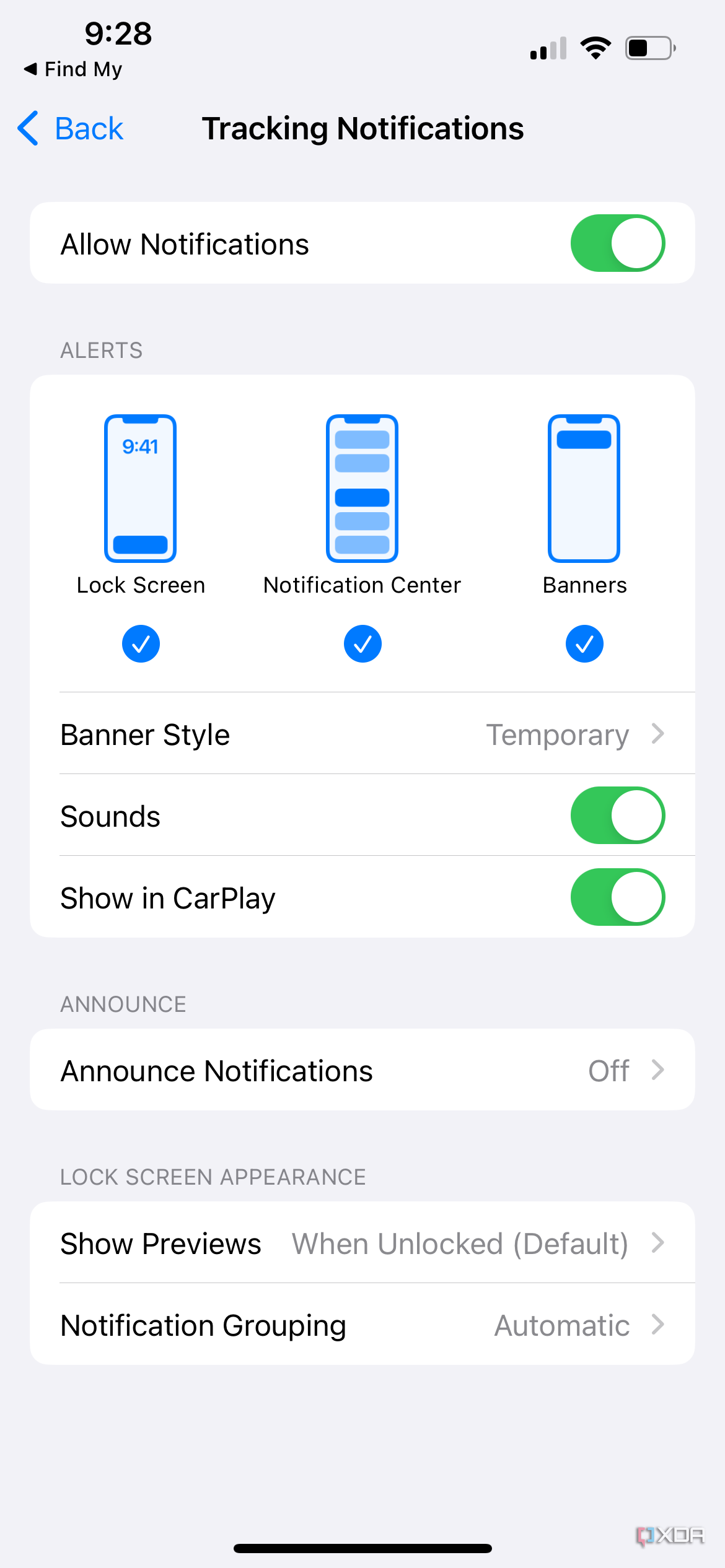
Task: Turn off Show in CarPlay
Action: click(x=617, y=897)
